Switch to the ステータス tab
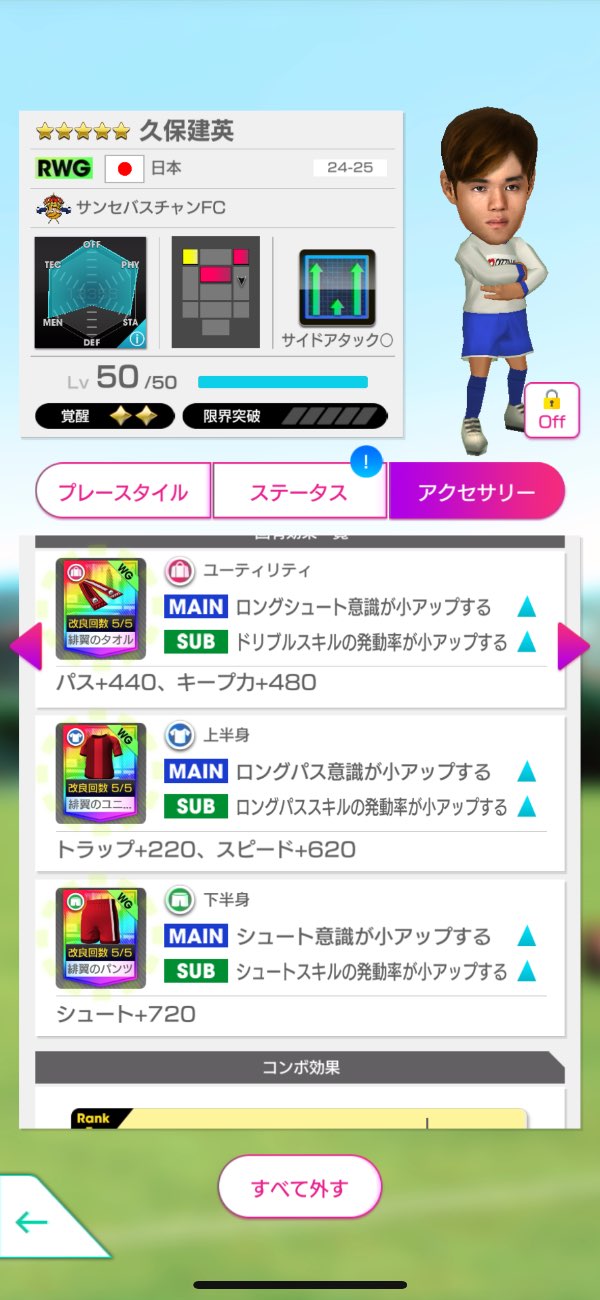600x1300 pixels. click(299, 492)
